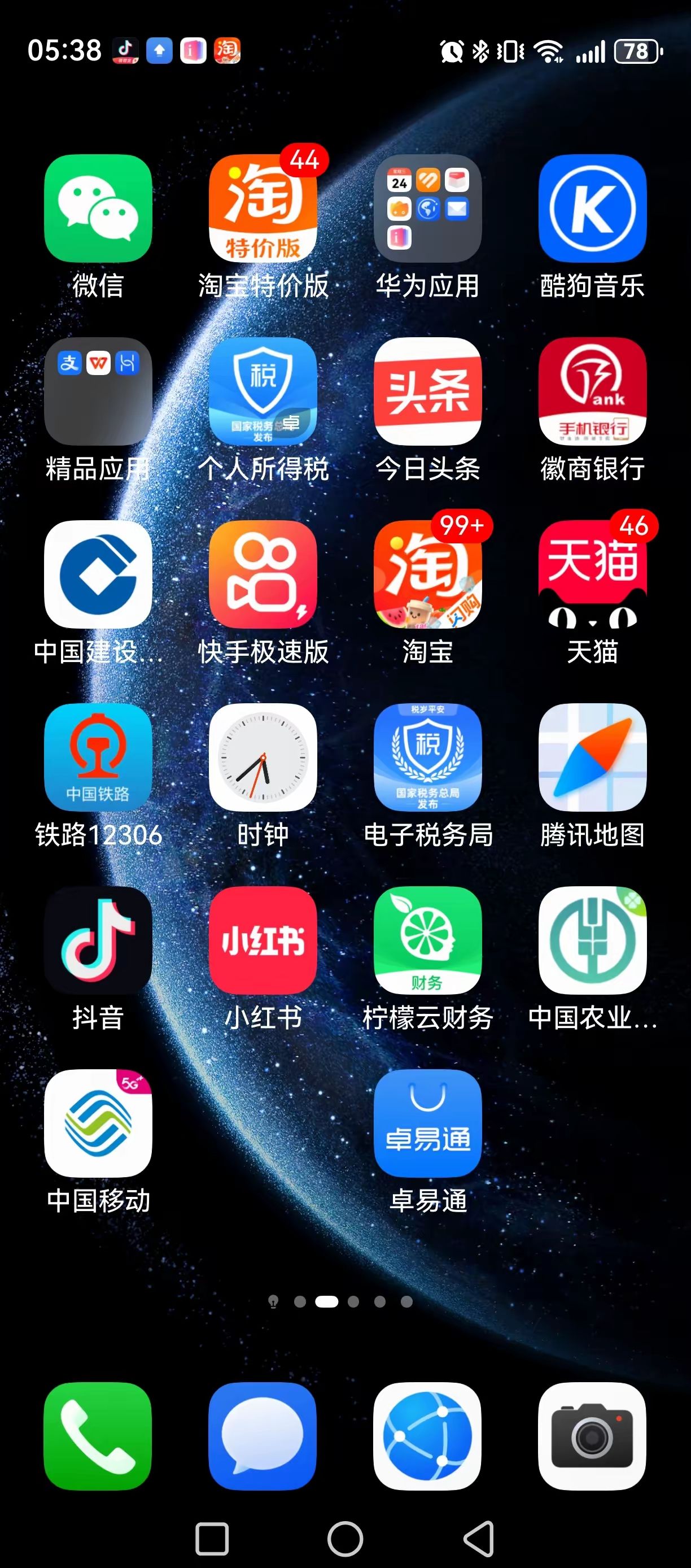Screen dimensions: 691x1568
Task: Open 抖音 app
Action: (x=98, y=940)
